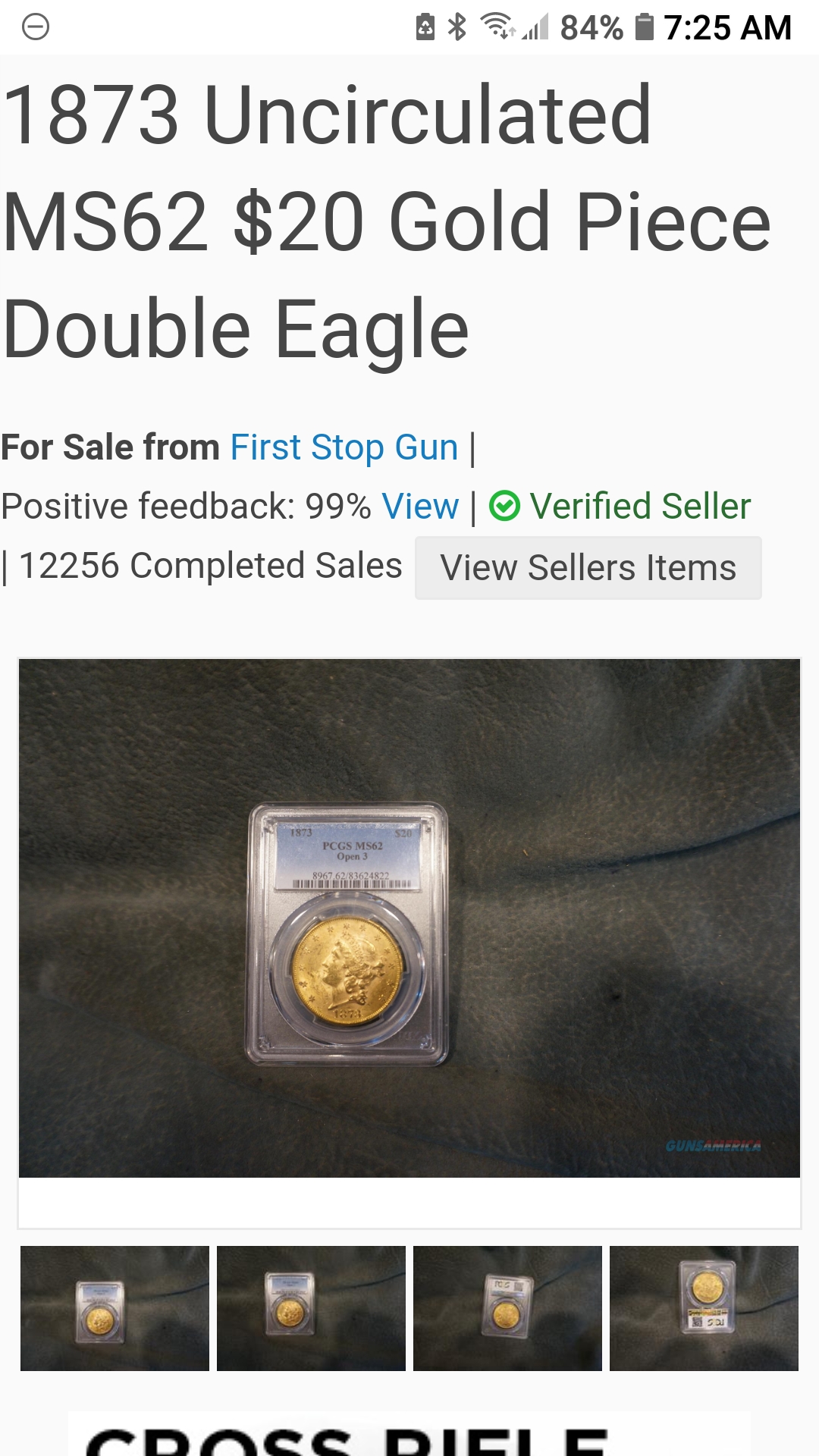Screen dimensions: 819x1456
Task: Select the third thumbnail photo
Action: click(x=507, y=1308)
